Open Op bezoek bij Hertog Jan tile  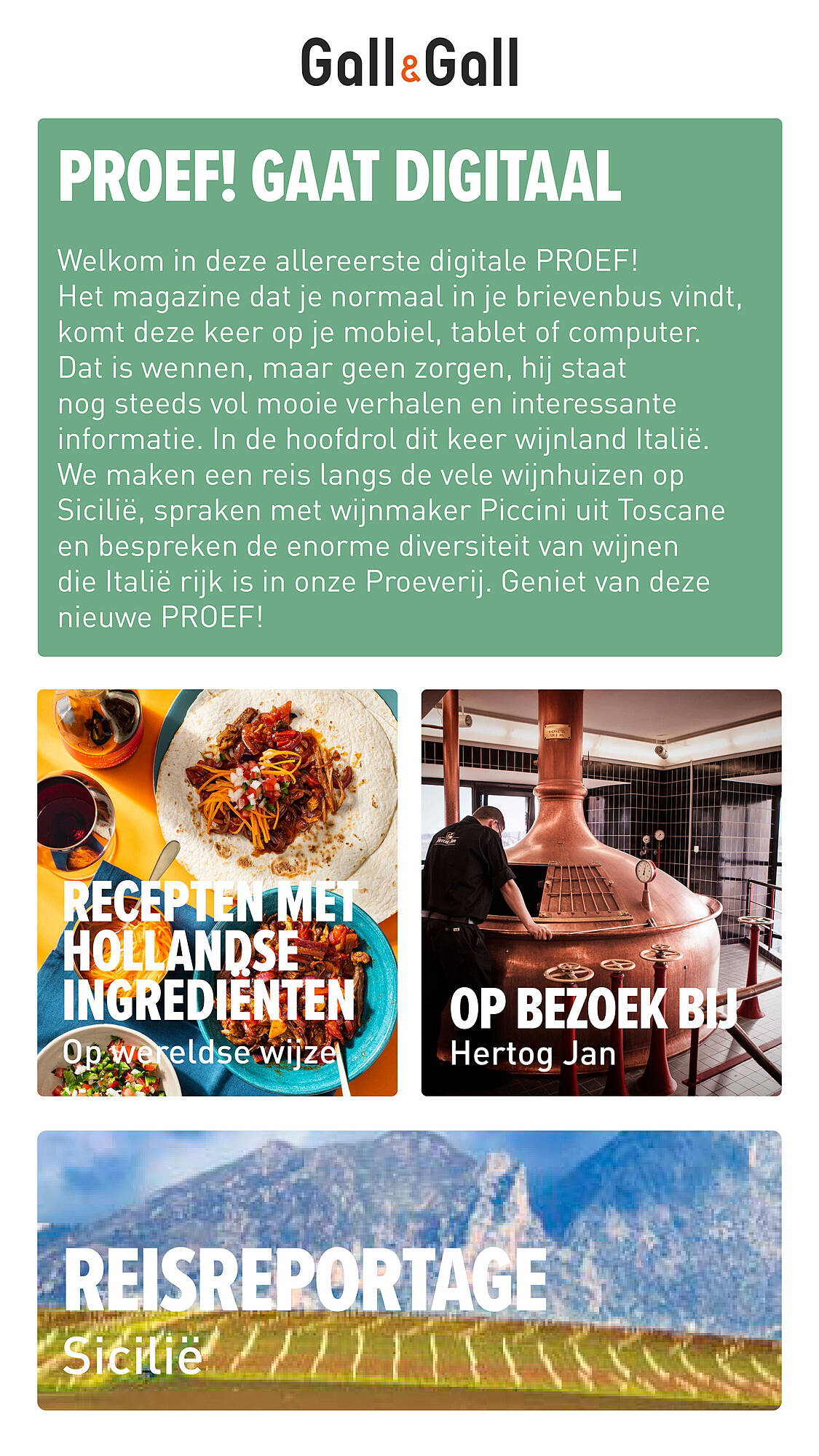[x=601, y=892]
